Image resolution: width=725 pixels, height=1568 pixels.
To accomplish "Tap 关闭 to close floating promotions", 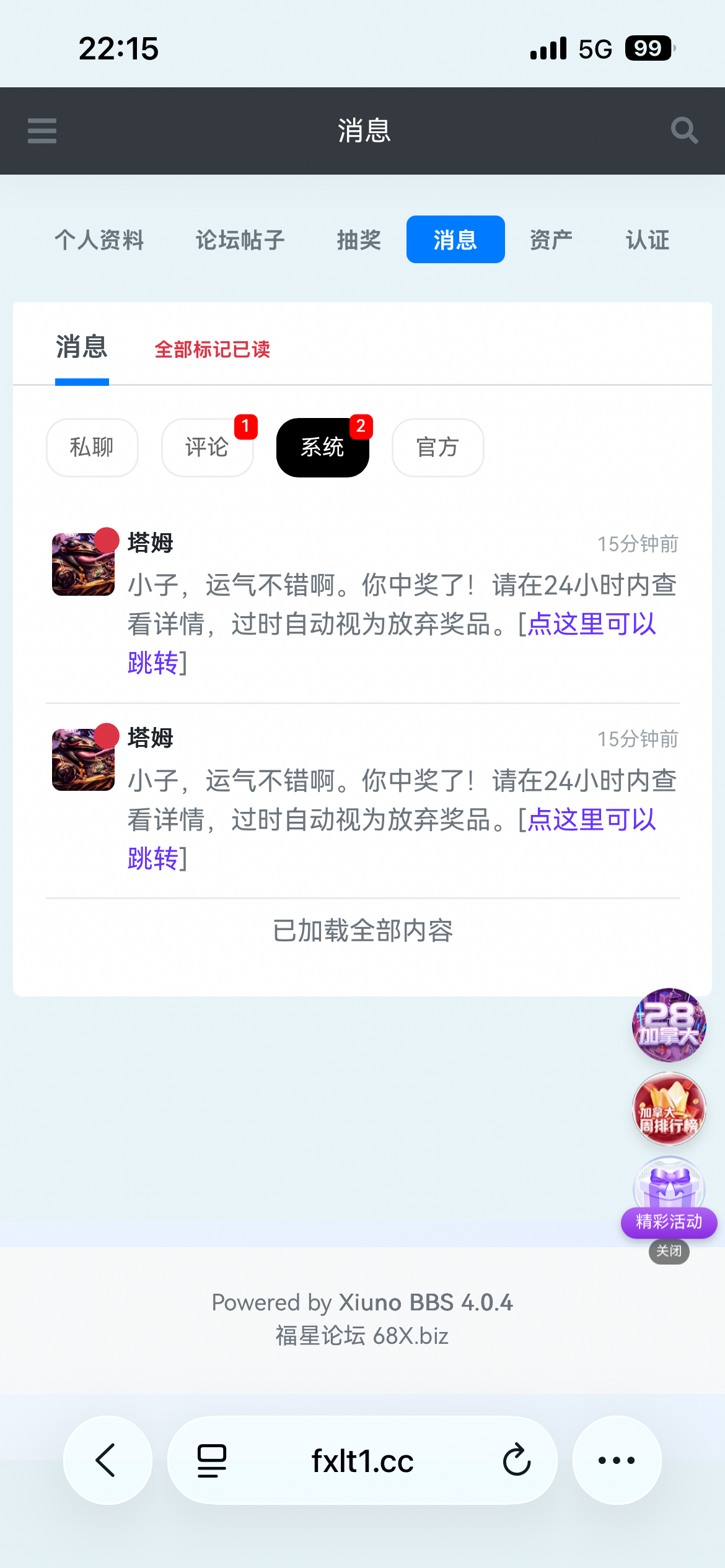I will pos(668,1251).
